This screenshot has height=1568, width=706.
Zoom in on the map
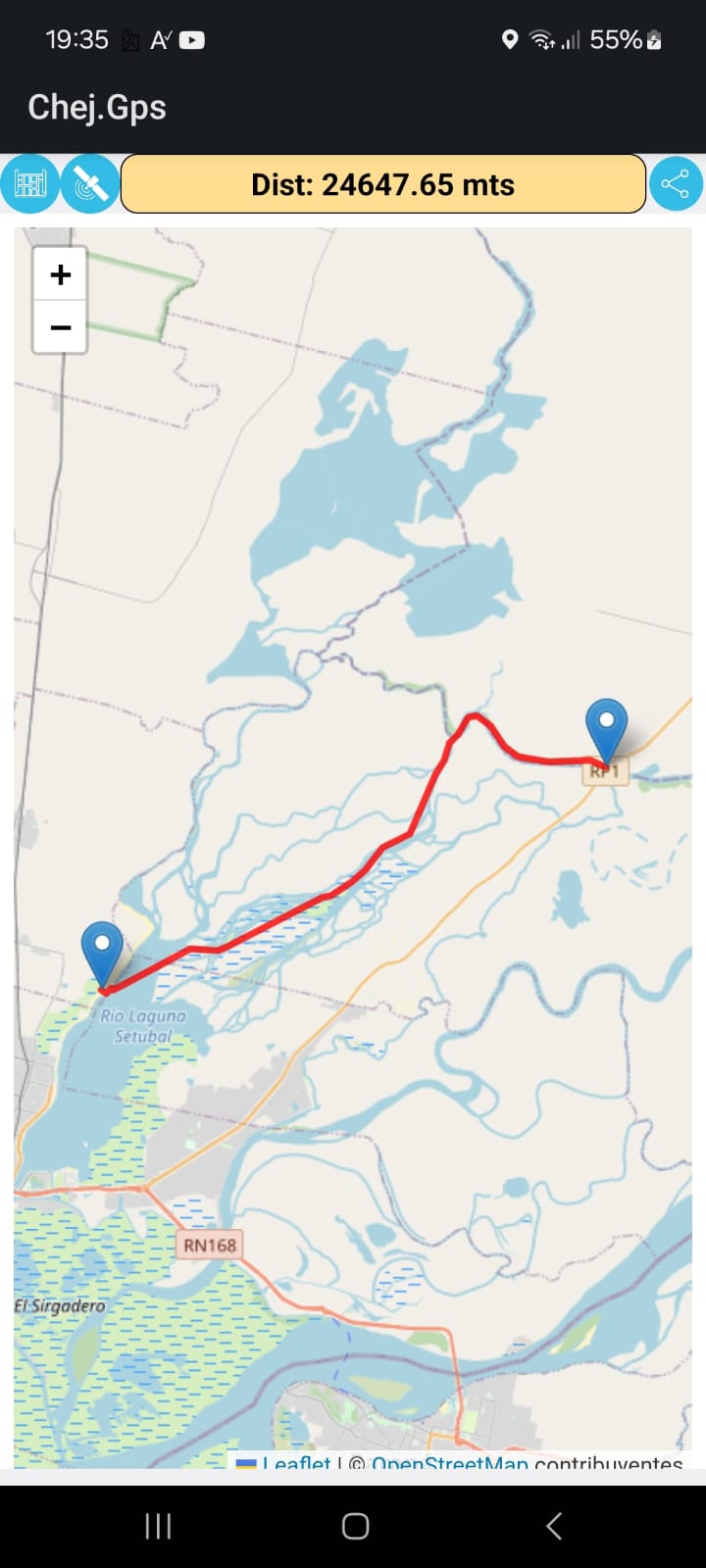(x=61, y=274)
